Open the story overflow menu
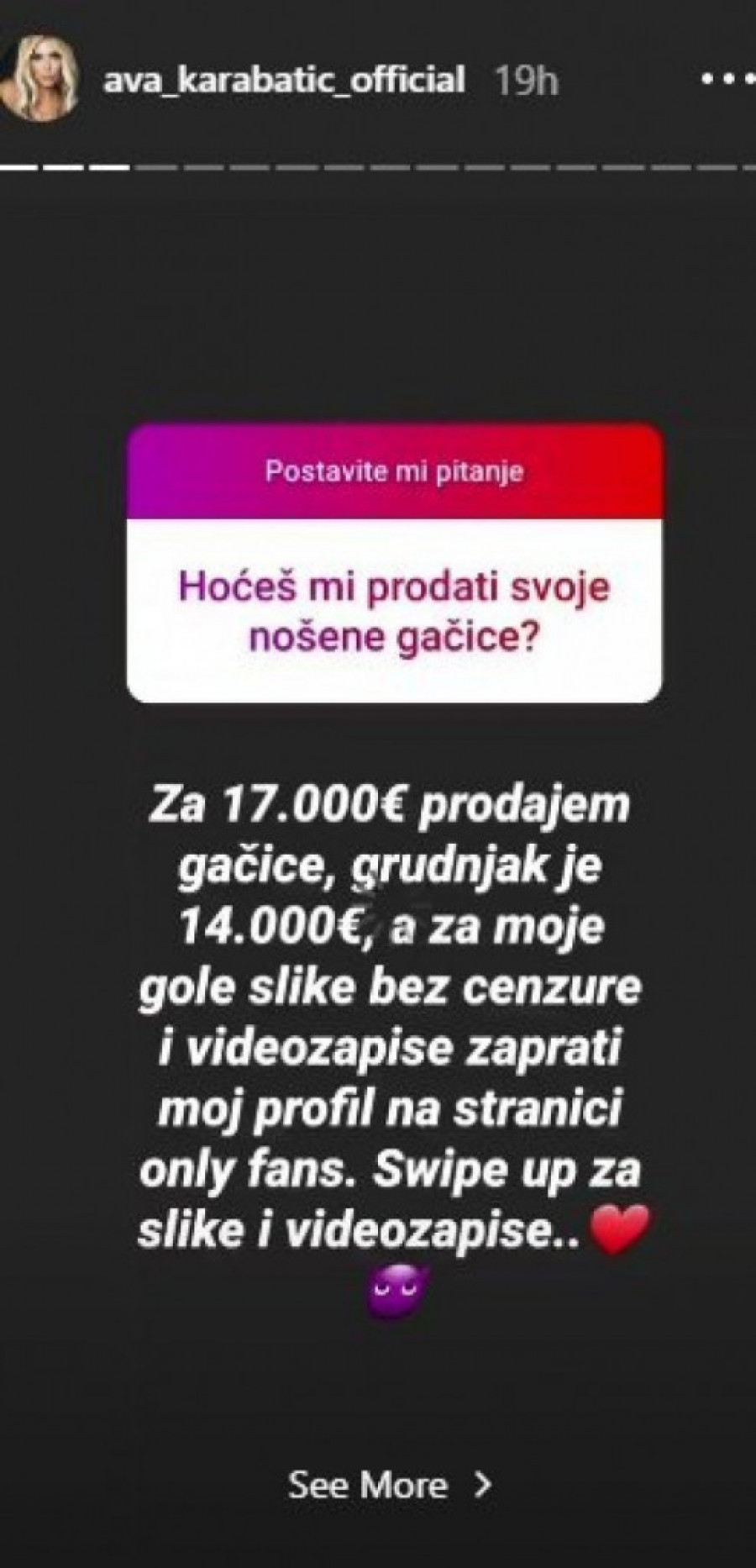756x1568 pixels. tap(727, 80)
